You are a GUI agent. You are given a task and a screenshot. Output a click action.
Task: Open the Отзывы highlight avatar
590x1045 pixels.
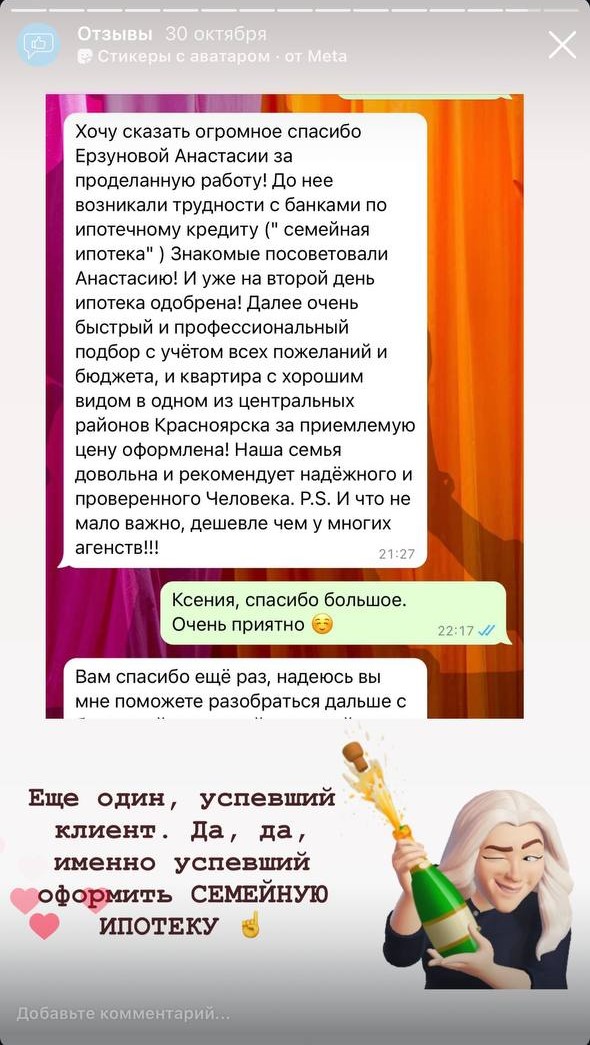(39, 44)
